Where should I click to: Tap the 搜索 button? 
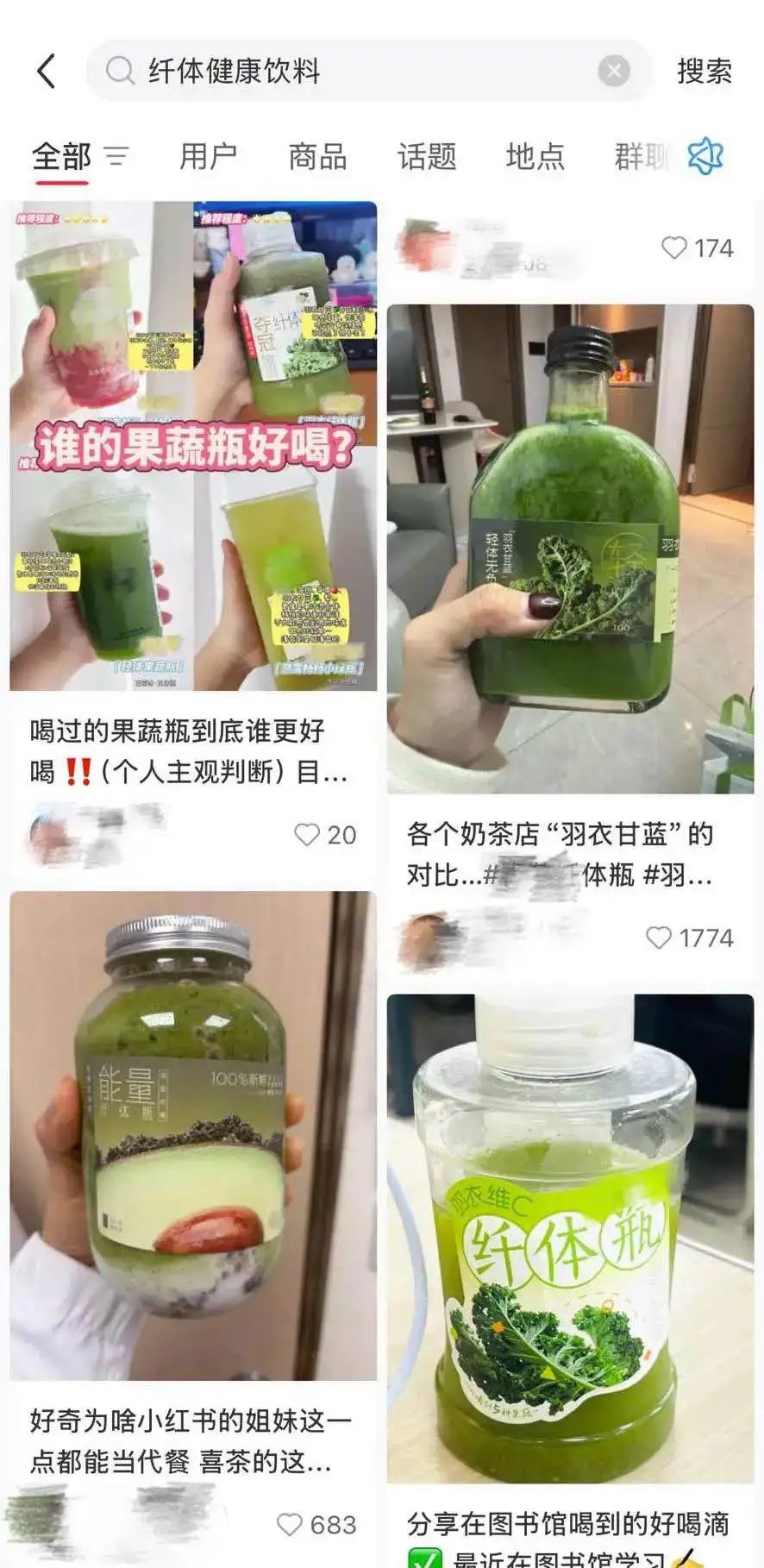click(x=704, y=71)
